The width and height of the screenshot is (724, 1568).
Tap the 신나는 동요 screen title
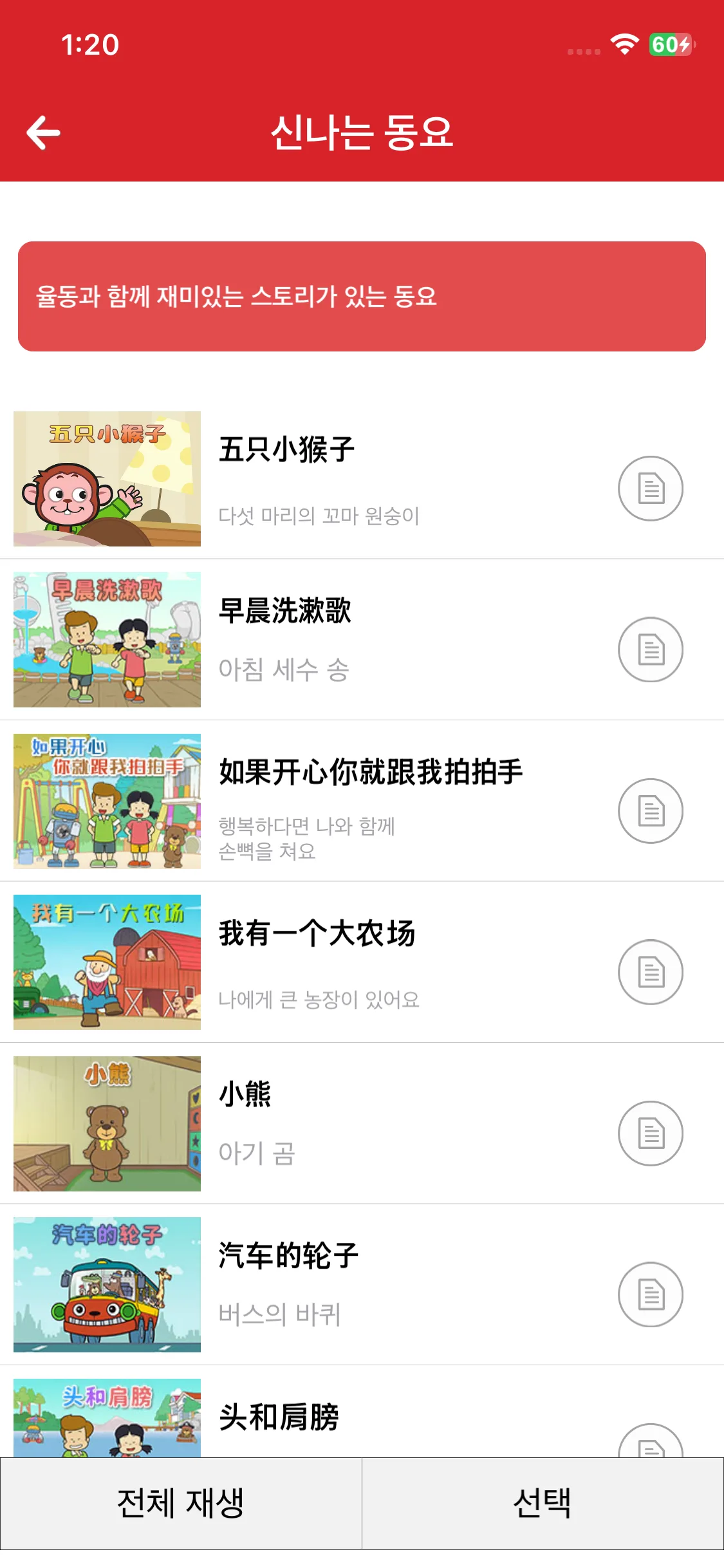click(362, 133)
